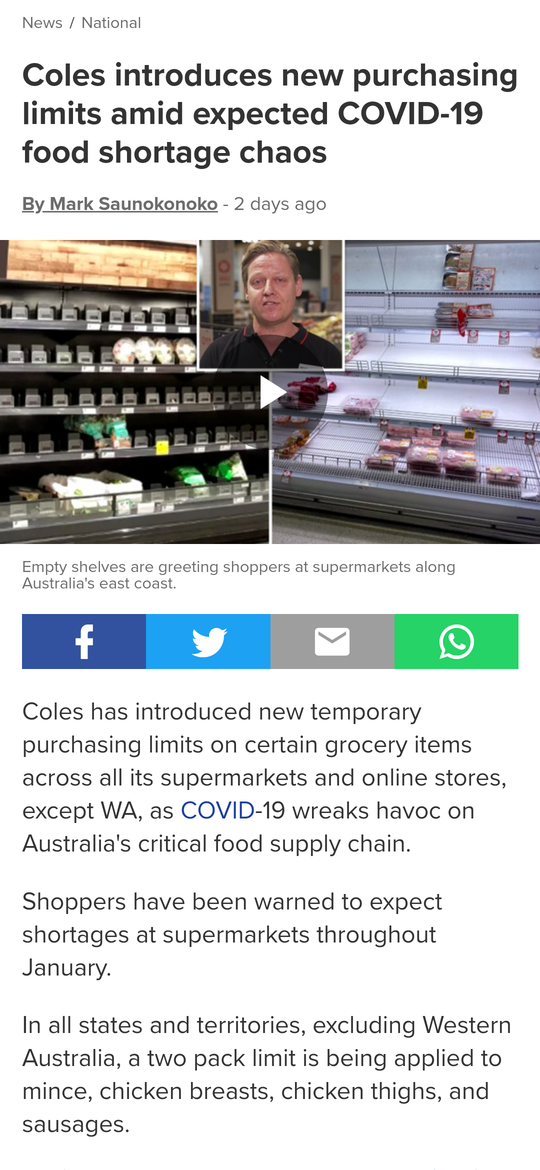Open author Mark Saunokonoko's page
Screen dimensions: 540x1170
coord(120,204)
